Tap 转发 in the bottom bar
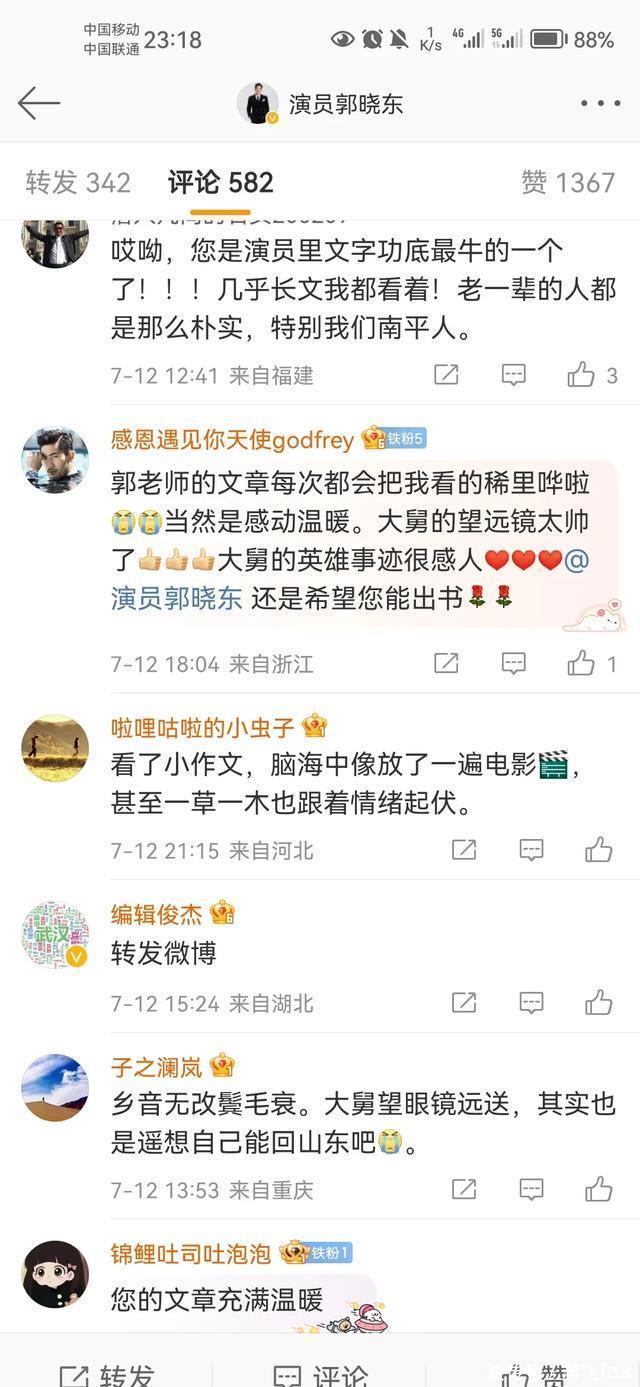The width and height of the screenshot is (640, 1387). coord(106,1375)
